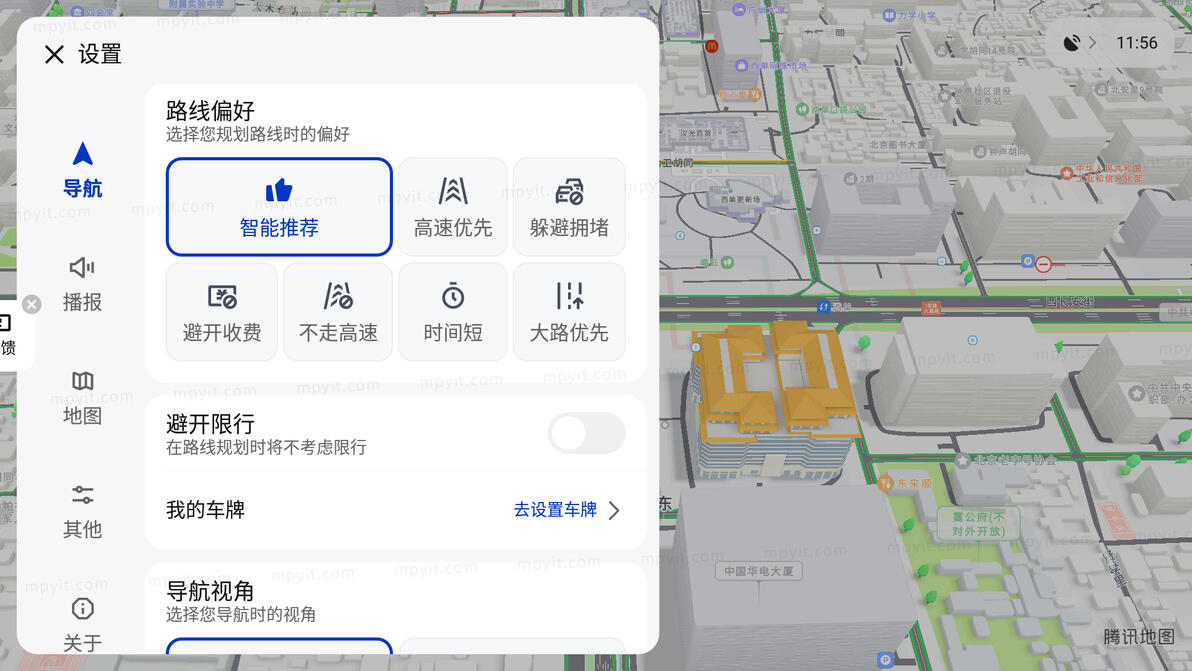Screen dimensions: 1192x671
Task: Select 躲避拥堵 route preference
Action: click(x=569, y=207)
